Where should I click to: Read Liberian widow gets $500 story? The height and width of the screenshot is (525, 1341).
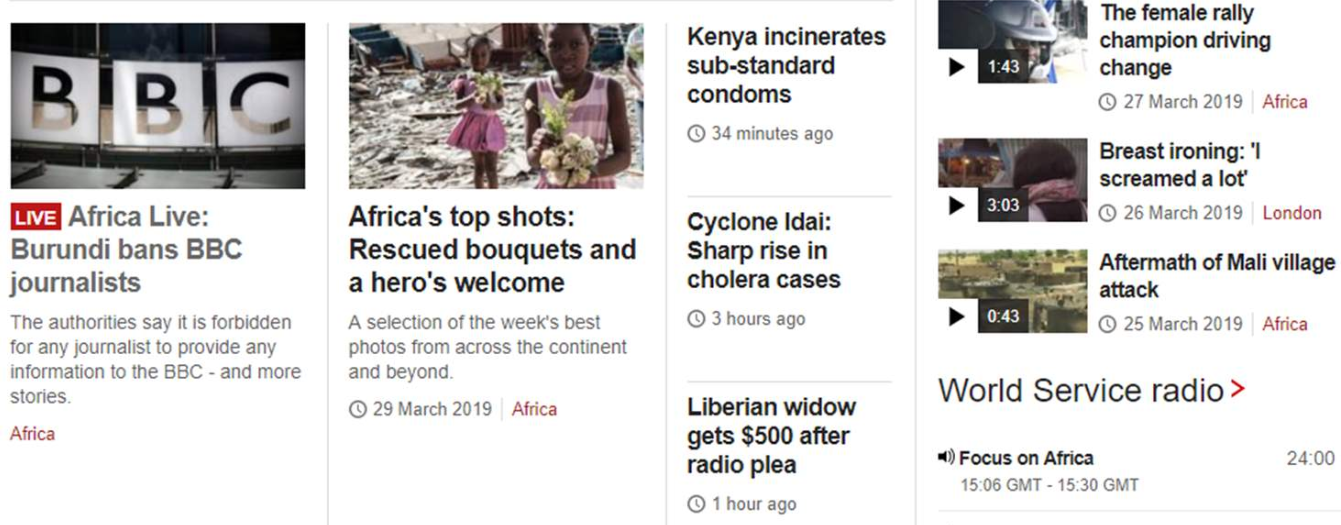(x=771, y=435)
